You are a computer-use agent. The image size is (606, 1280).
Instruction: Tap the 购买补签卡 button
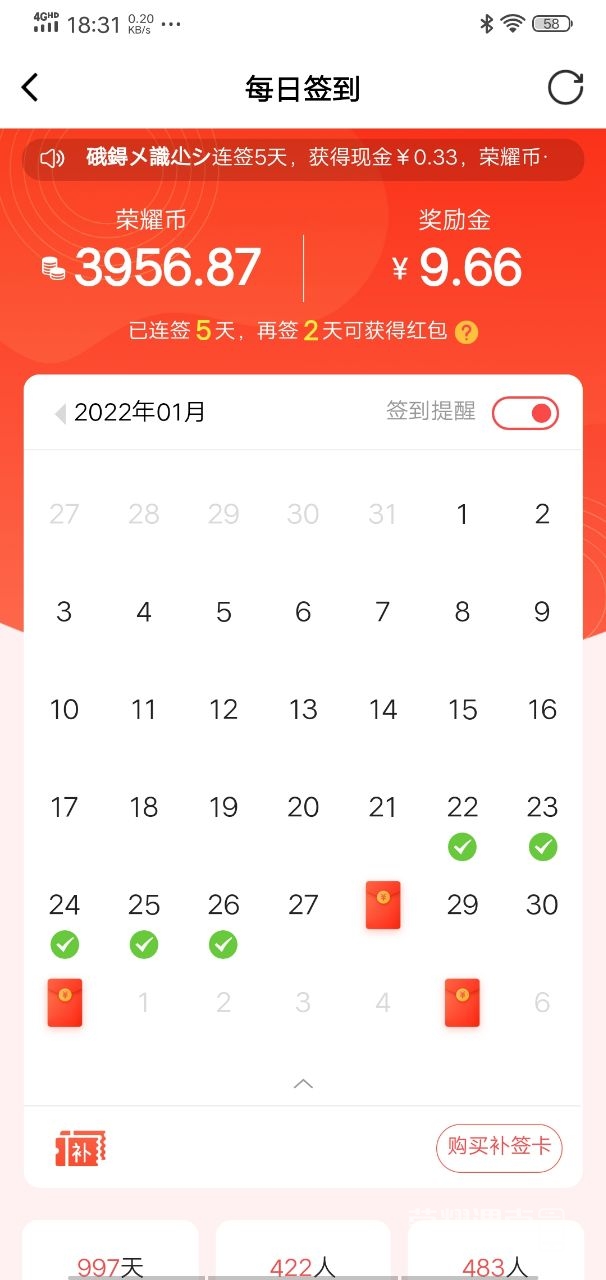499,1147
